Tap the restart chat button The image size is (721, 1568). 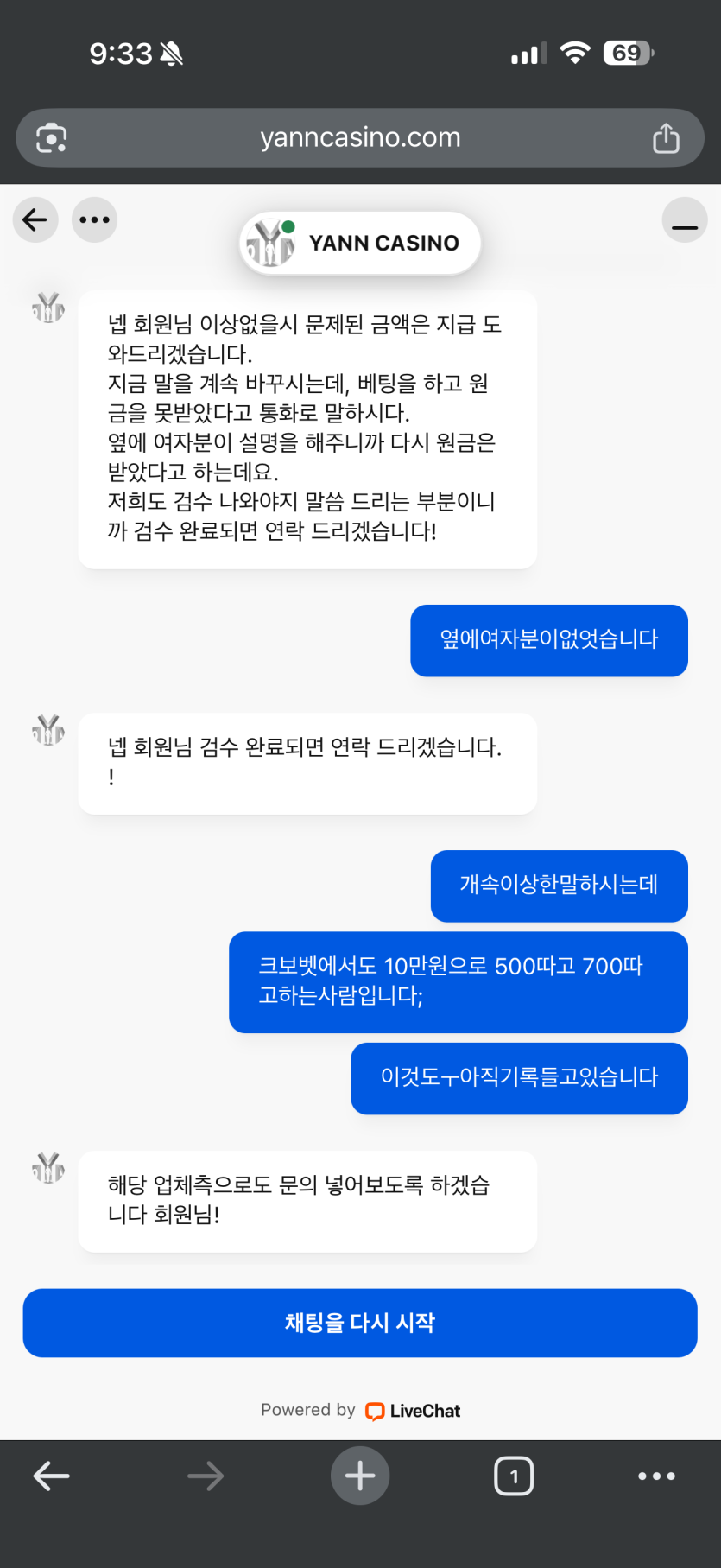coord(360,1323)
